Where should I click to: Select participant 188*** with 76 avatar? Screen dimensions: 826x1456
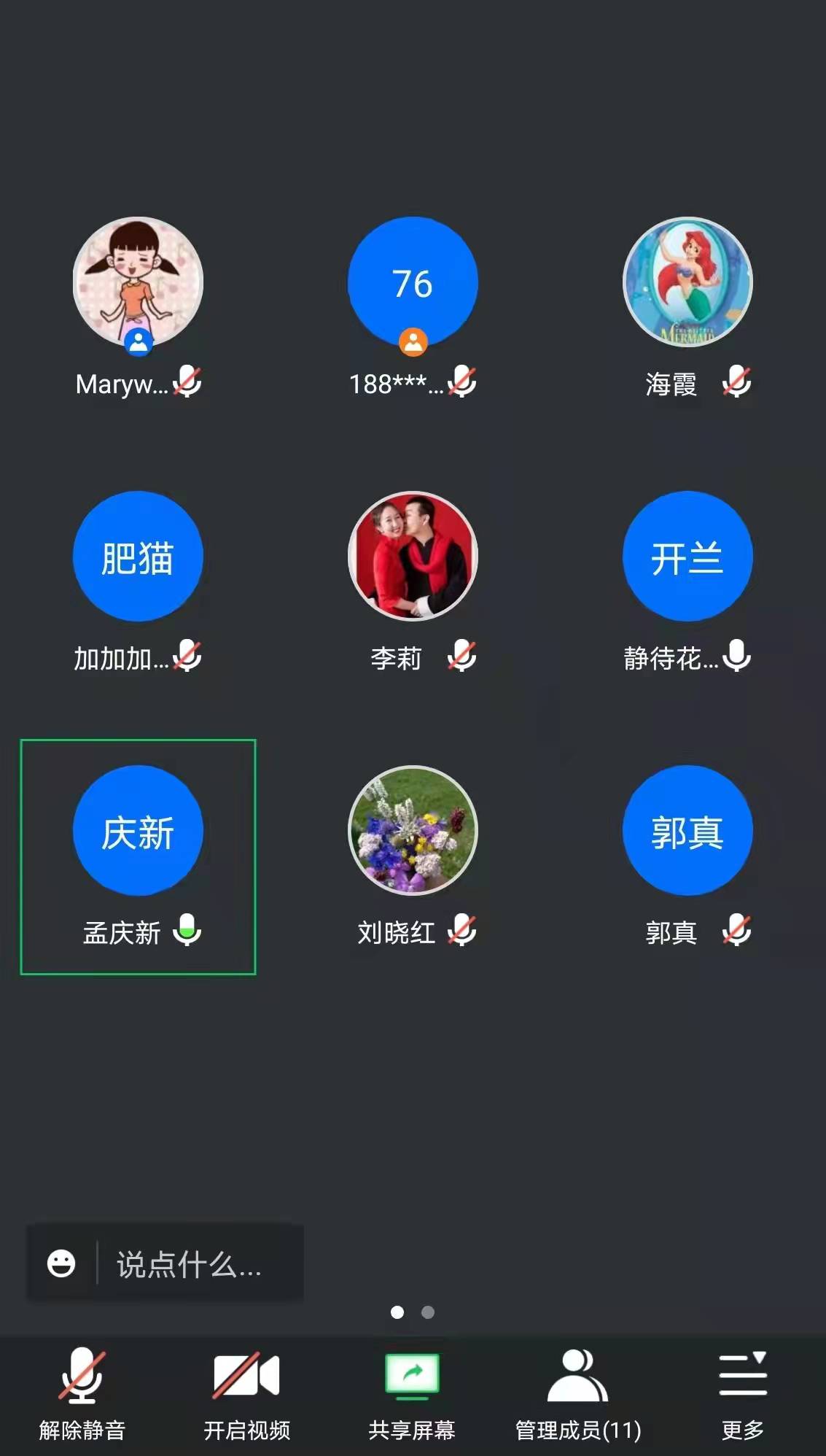(413, 282)
